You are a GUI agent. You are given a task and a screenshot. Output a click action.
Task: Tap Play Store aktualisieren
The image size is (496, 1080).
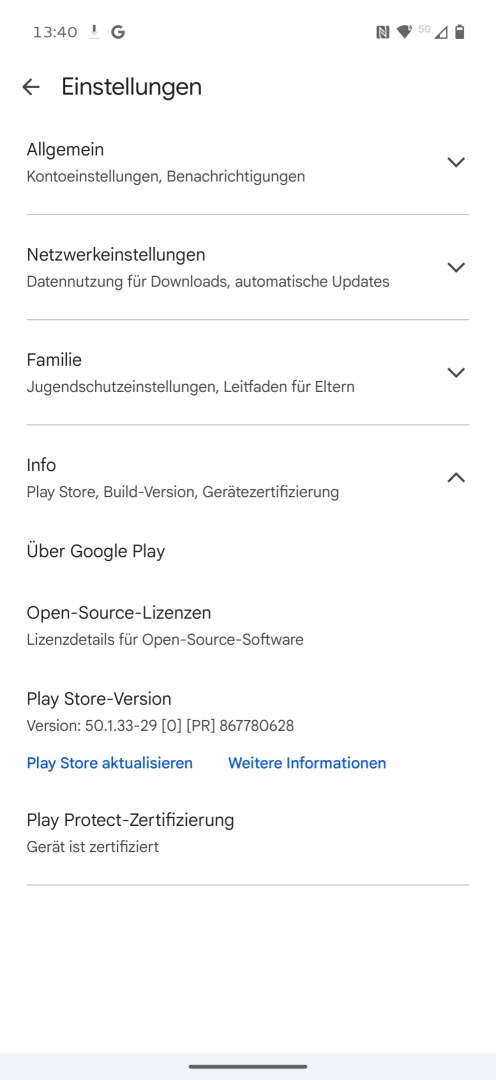click(110, 763)
